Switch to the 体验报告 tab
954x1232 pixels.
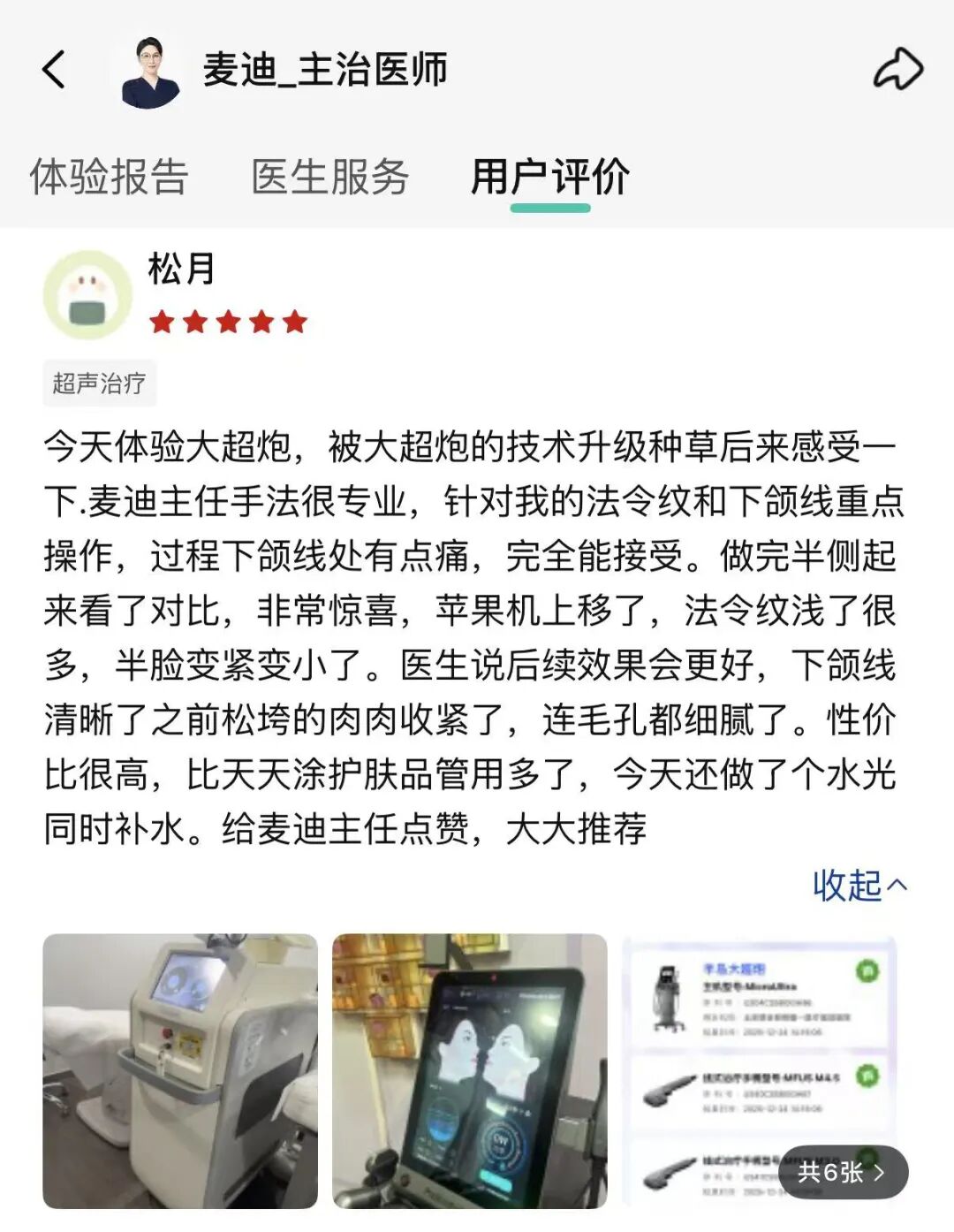(x=109, y=177)
